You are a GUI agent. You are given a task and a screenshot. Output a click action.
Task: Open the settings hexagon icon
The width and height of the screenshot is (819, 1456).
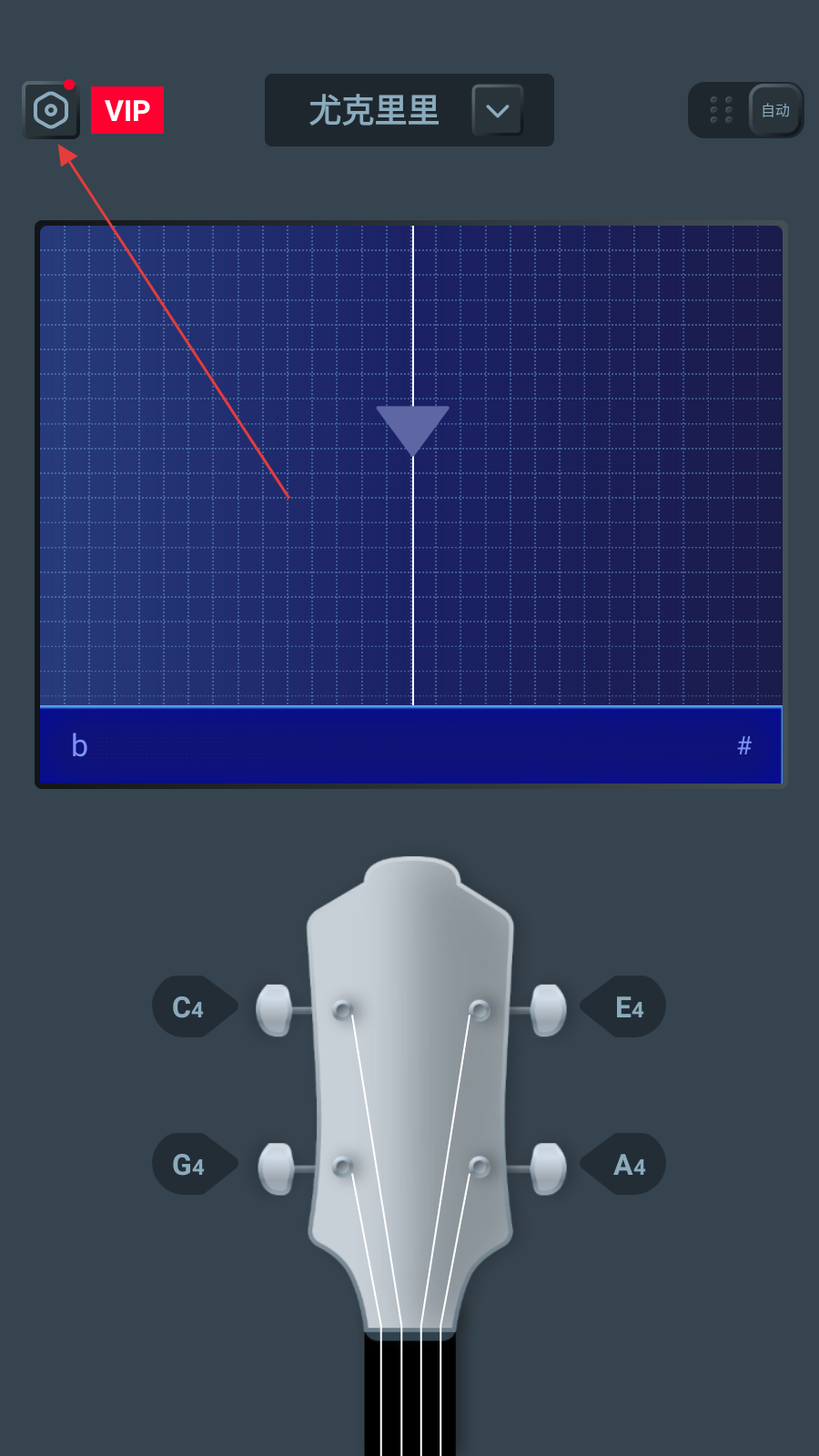coord(51,110)
